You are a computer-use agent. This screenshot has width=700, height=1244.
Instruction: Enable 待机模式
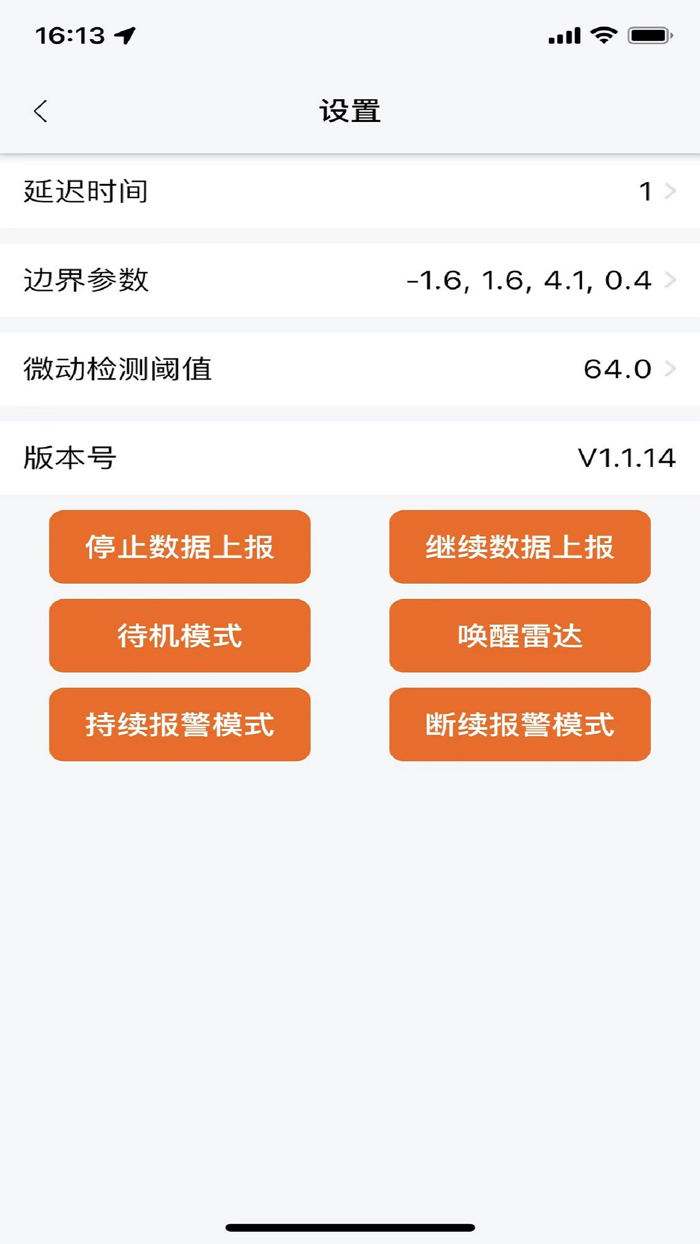click(x=180, y=636)
